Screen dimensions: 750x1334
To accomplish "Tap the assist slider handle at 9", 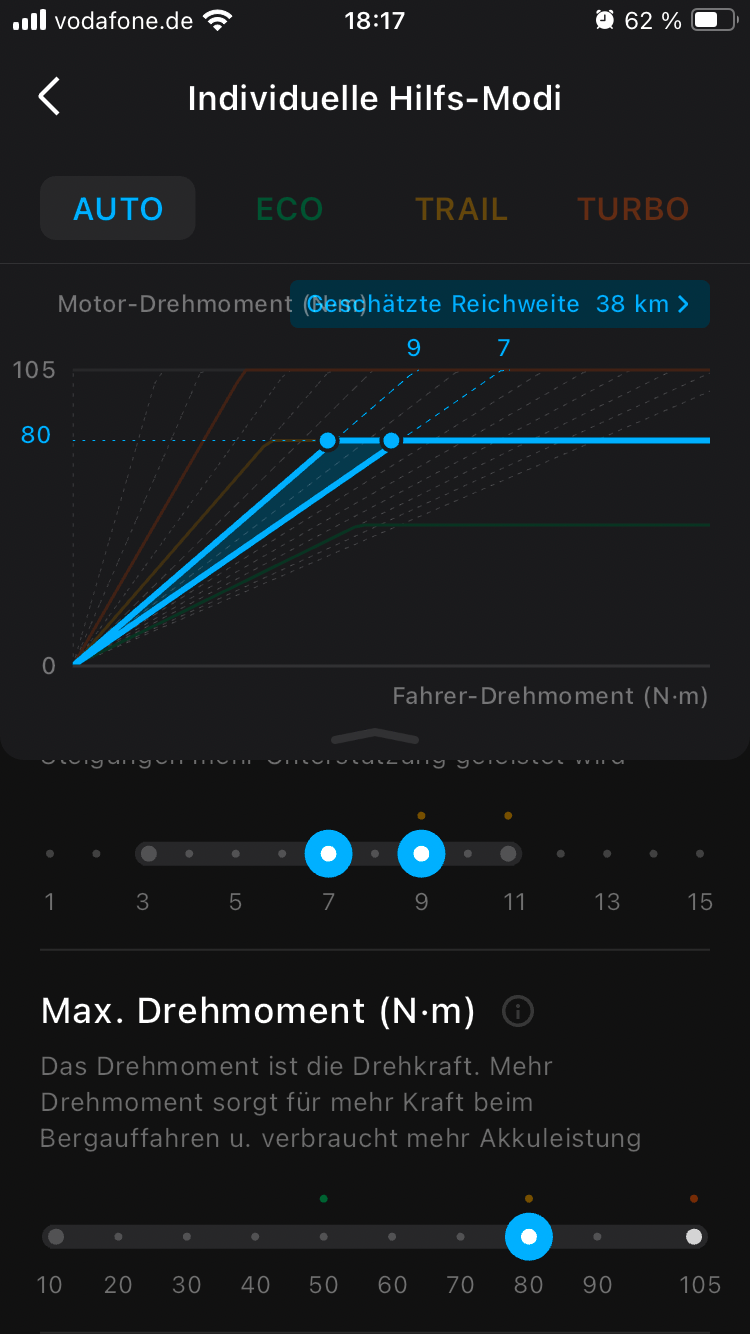I will 421,854.
